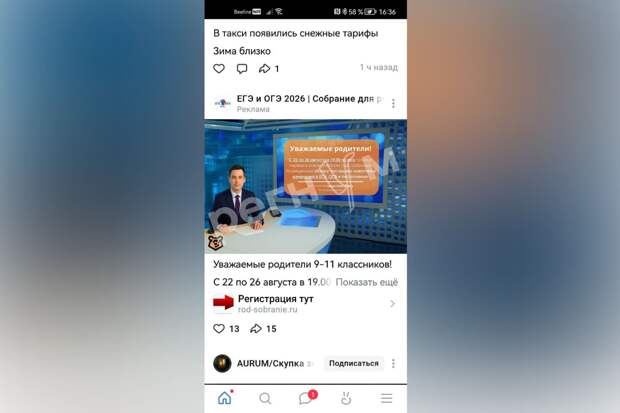
Task: Like the post about snow taxi tariffs
Action: point(219,69)
